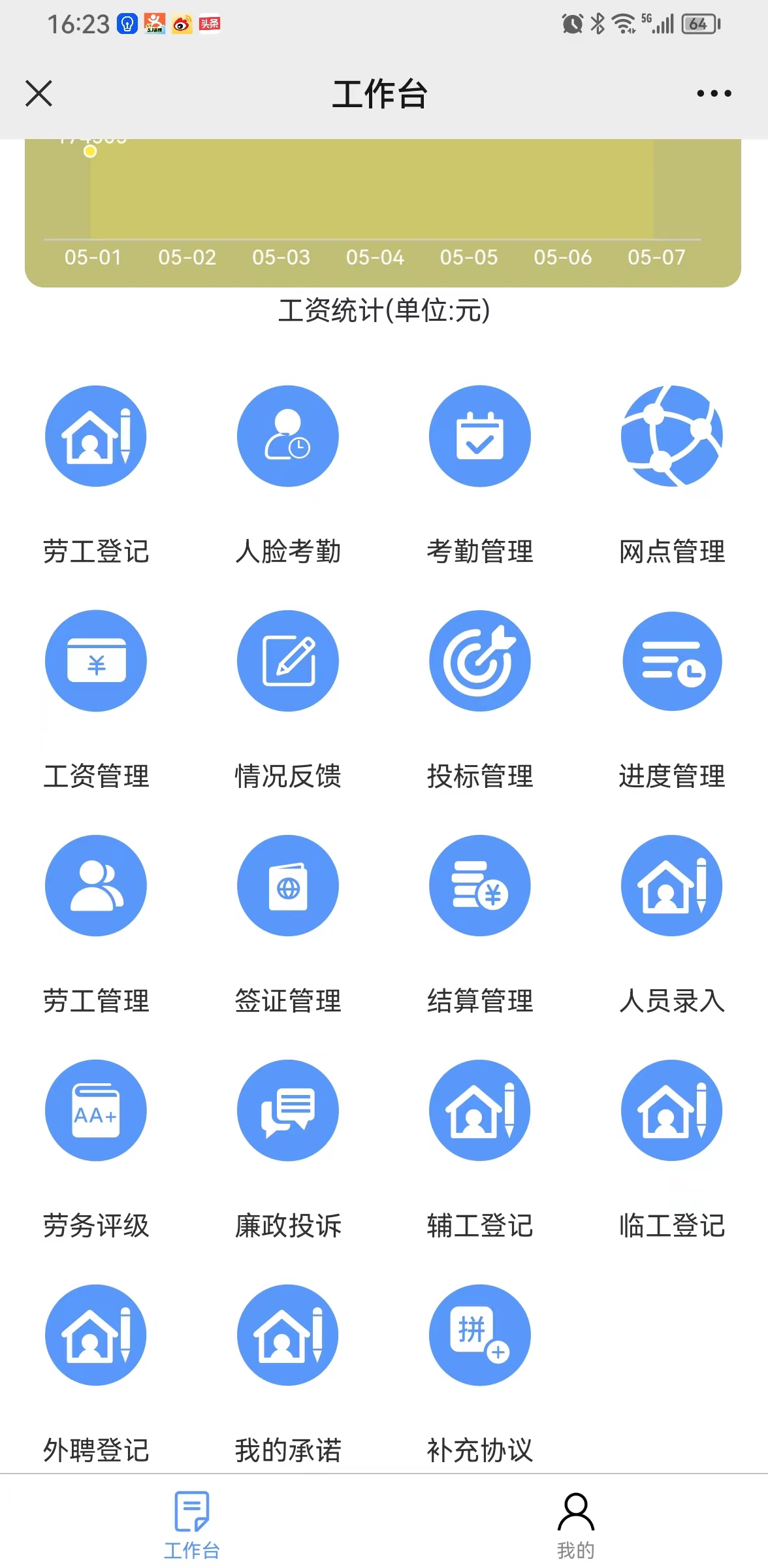Open 劳工管理 labor management

click(x=96, y=886)
